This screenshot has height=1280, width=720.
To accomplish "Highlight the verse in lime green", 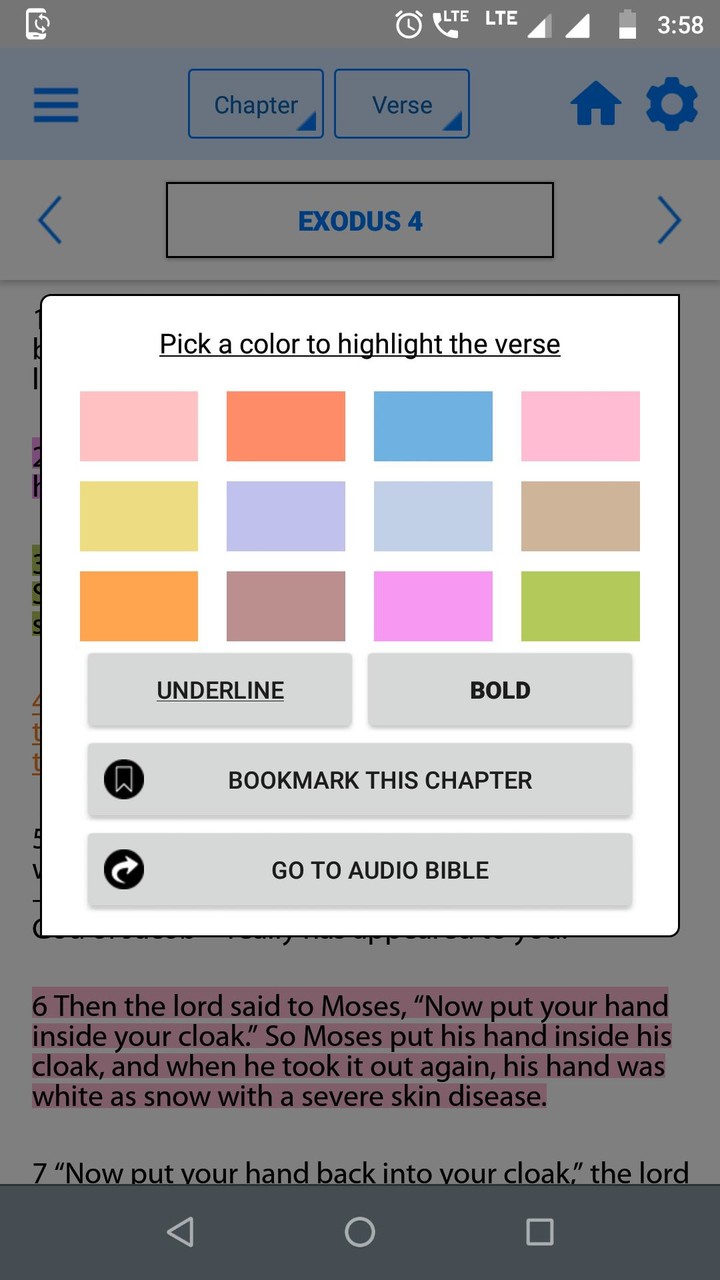I will coord(580,606).
